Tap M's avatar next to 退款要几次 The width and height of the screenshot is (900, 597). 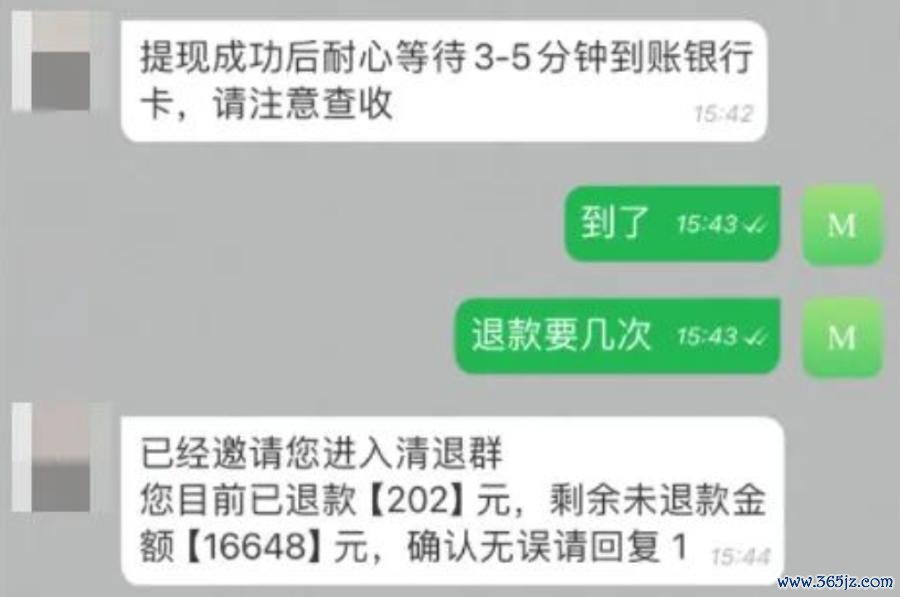(842, 337)
